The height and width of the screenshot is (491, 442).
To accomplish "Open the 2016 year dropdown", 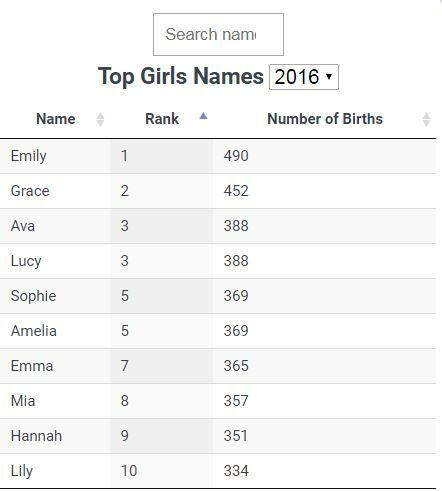I will 304,77.
